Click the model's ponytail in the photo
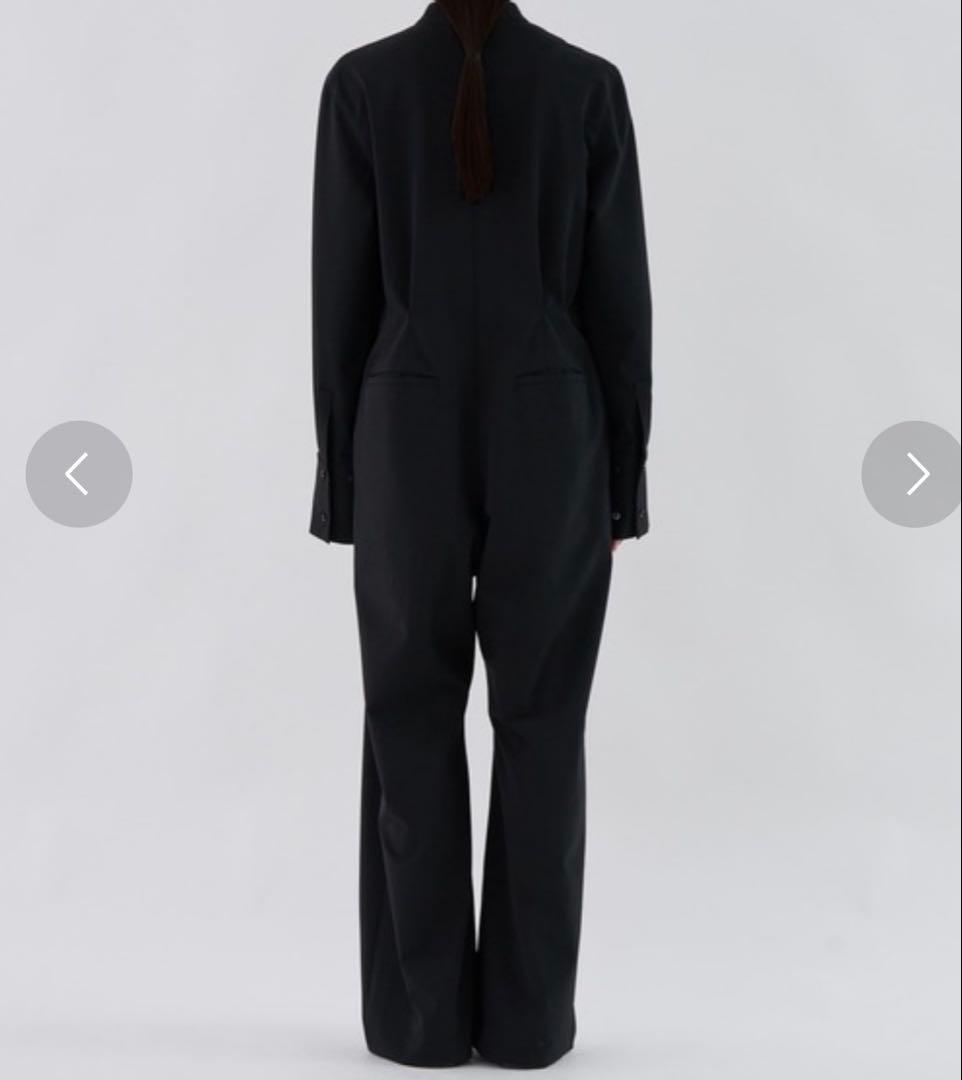The height and width of the screenshot is (1080, 962). (473, 110)
